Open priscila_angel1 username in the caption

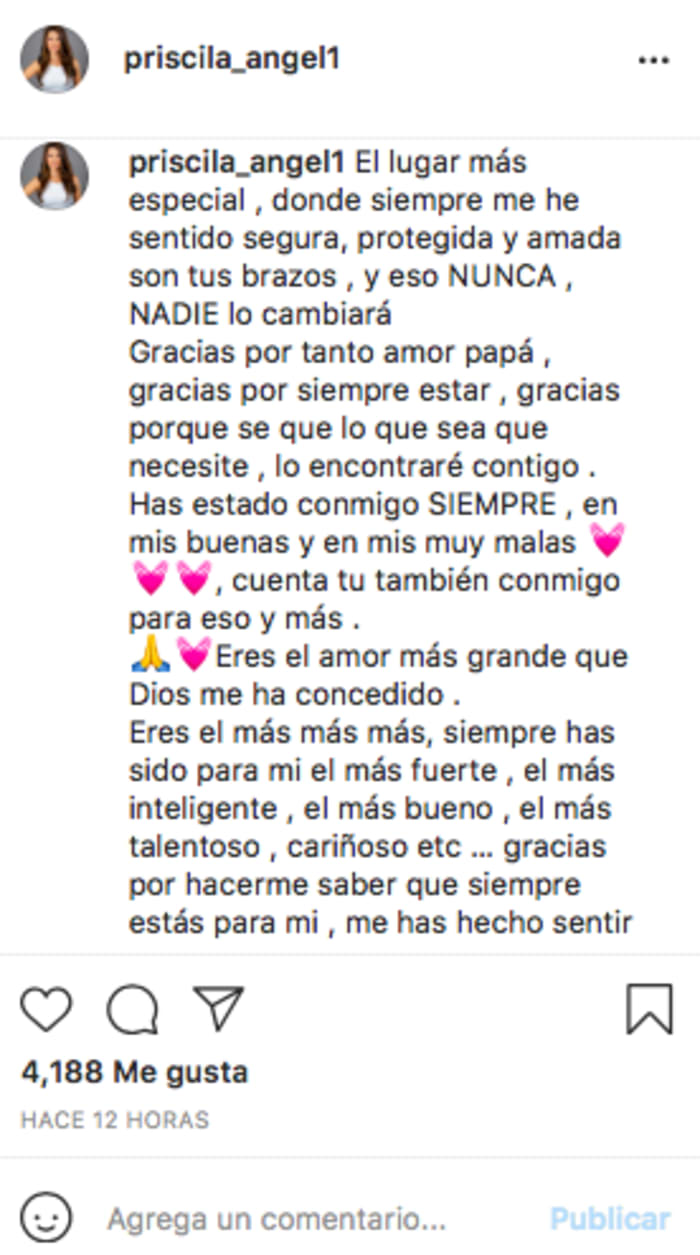pyautogui.click(x=237, y=162)
